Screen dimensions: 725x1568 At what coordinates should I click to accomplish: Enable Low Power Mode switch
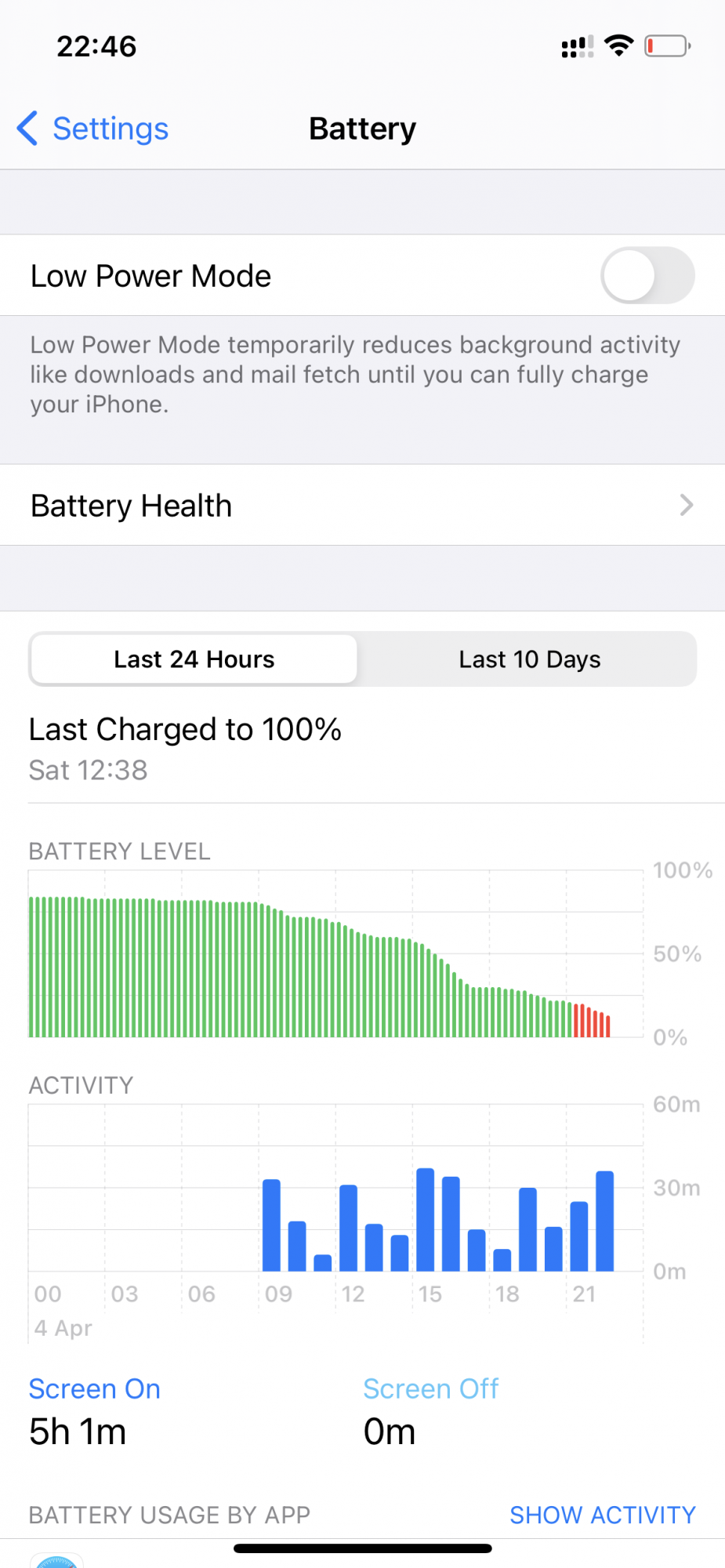pos(647,275)
